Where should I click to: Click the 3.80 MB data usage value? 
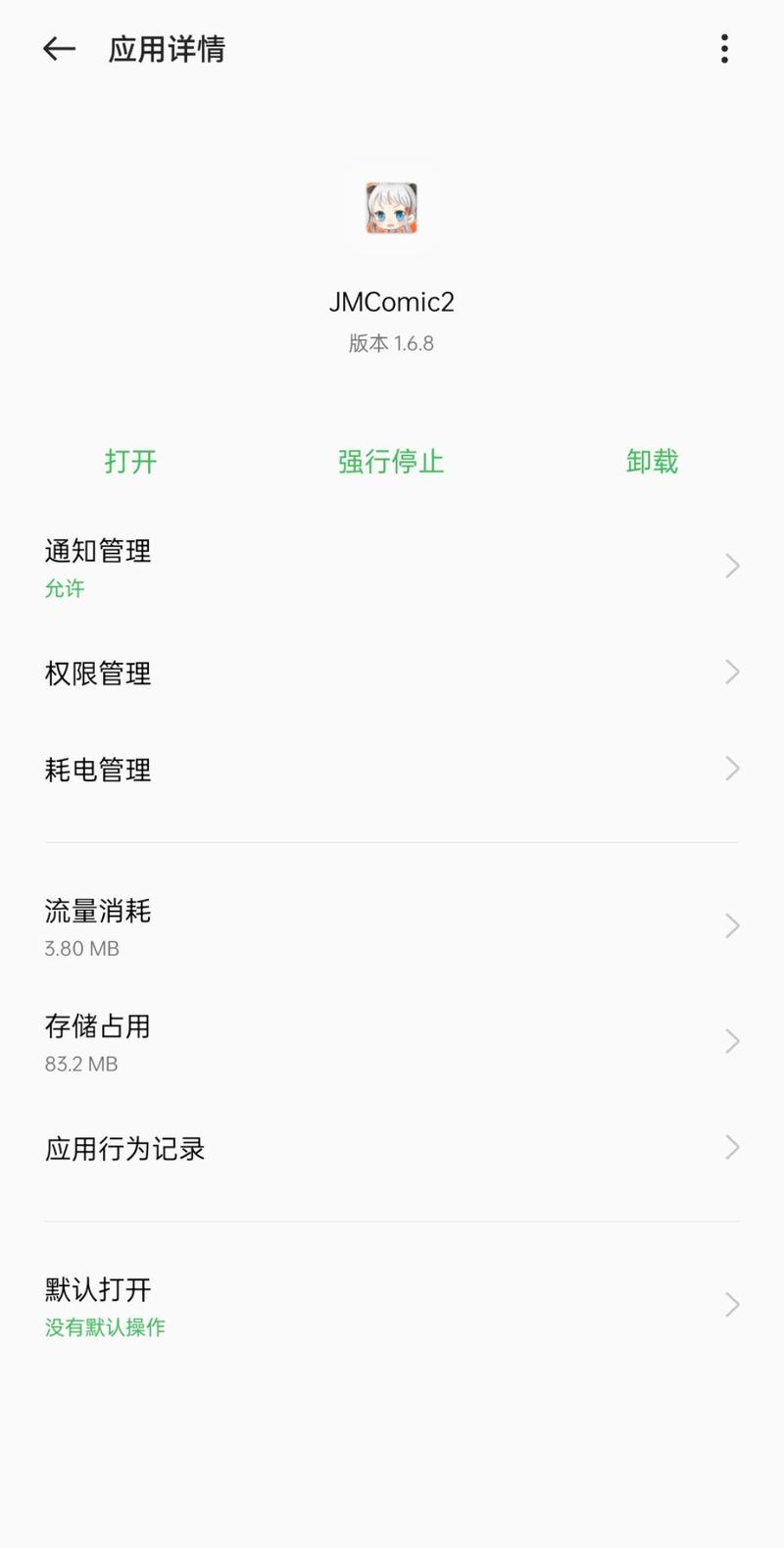point(81,948)
